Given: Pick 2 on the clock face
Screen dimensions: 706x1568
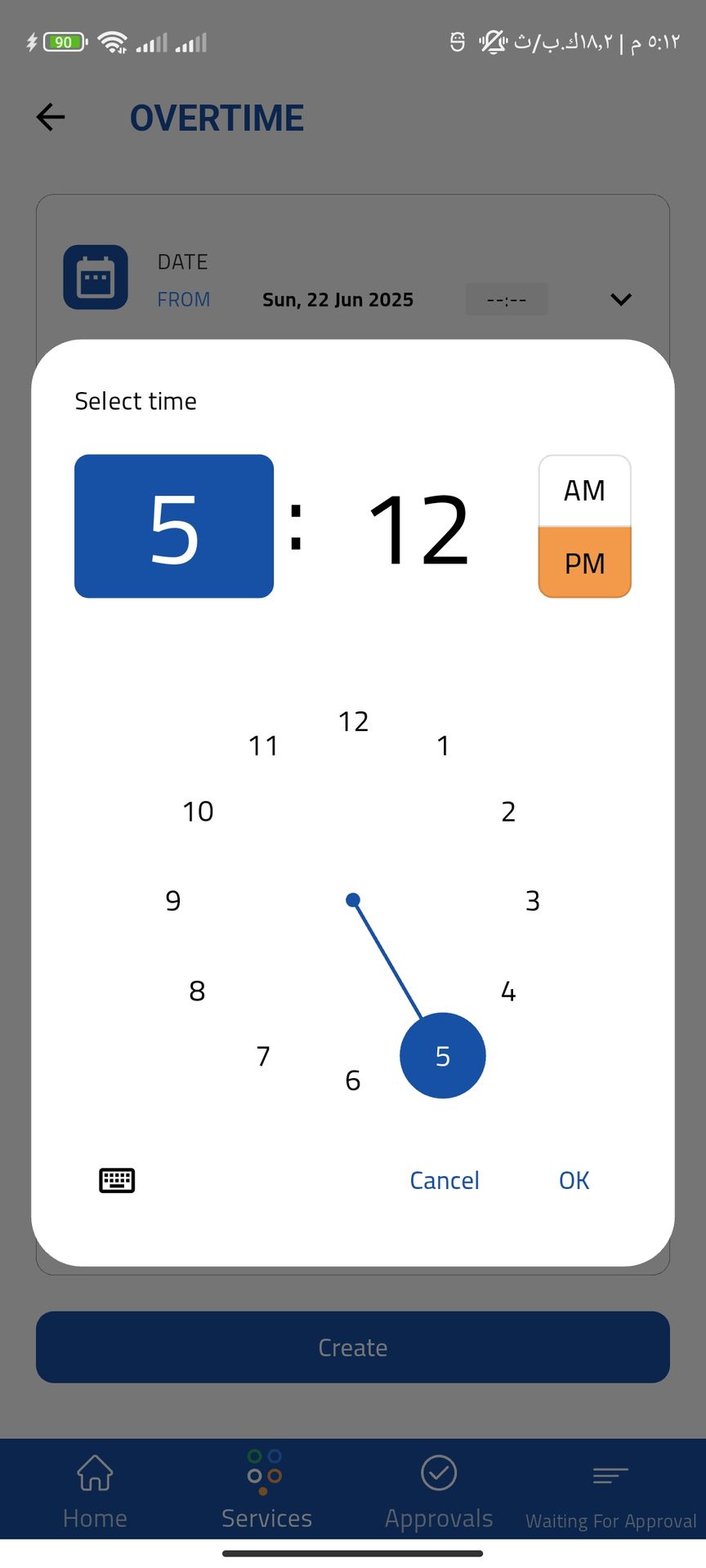Looking at the screenshot, I should tap(508, 811).
